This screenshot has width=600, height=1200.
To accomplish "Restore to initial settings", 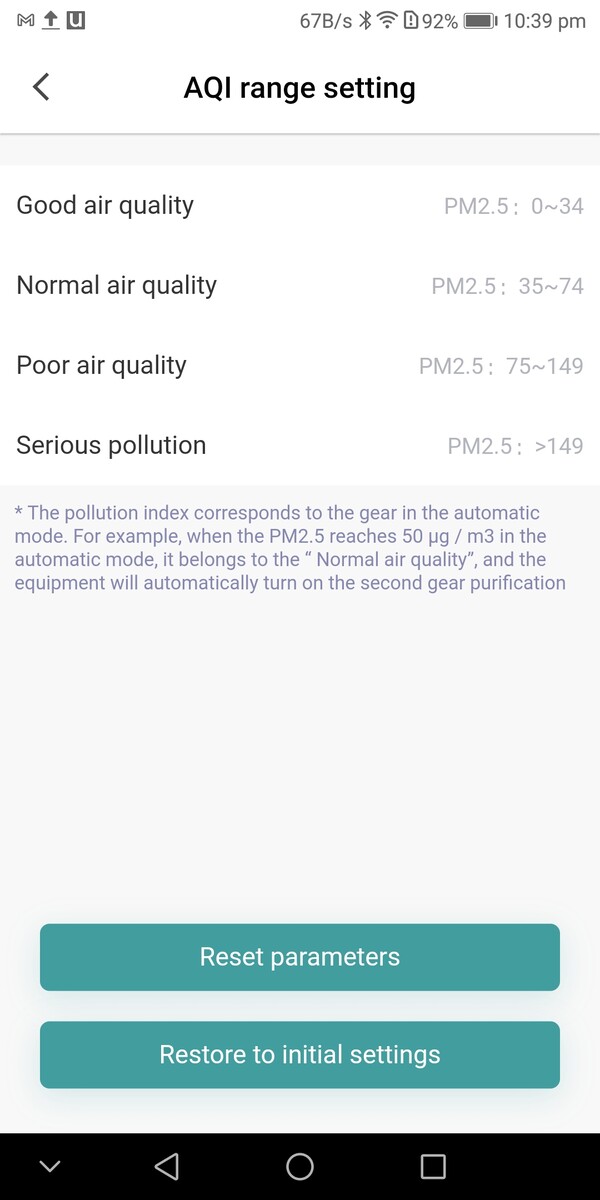I will coord(300,1054).
